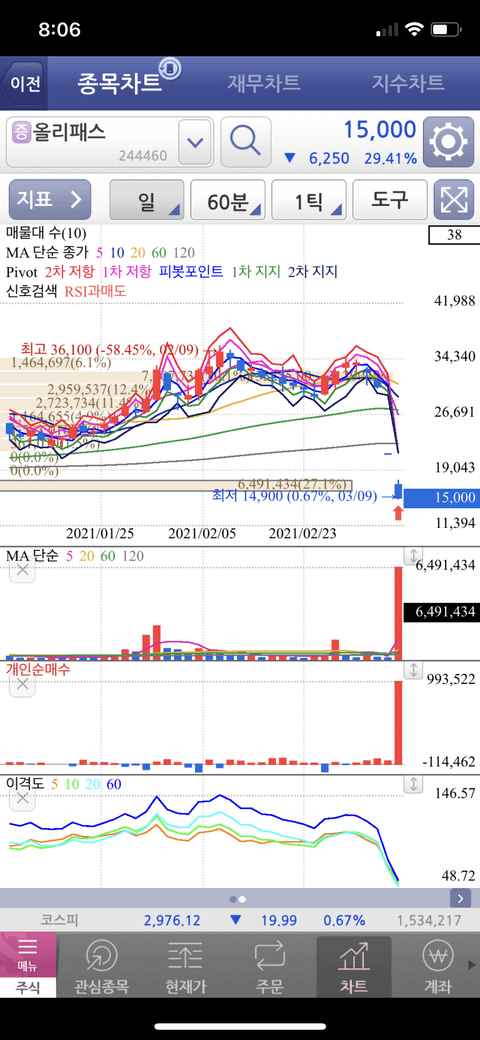Go back with the 이전 button
The height and width of the screenshot is (1040, 480).
pyautogui.click(x=23, y=84)
